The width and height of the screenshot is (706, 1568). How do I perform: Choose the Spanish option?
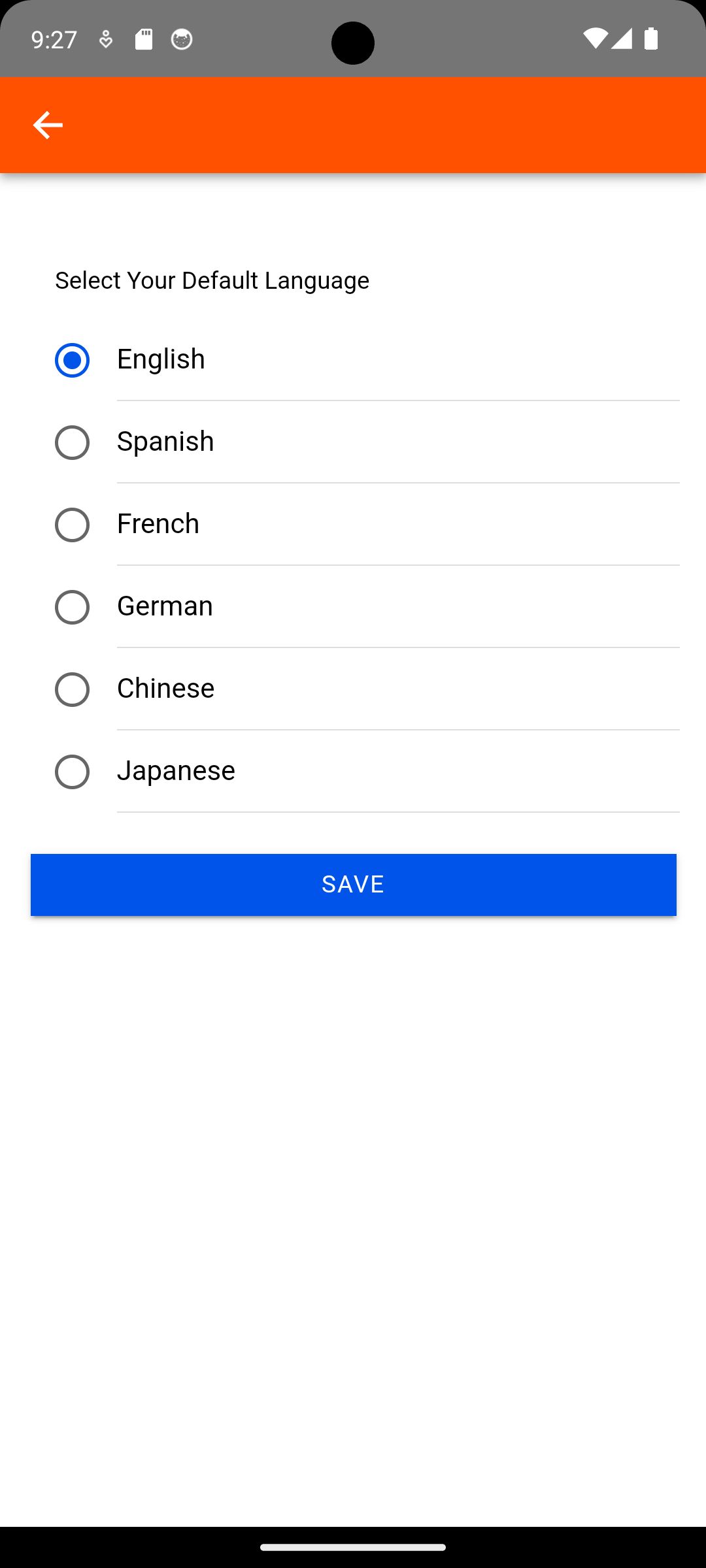point(367,442)
